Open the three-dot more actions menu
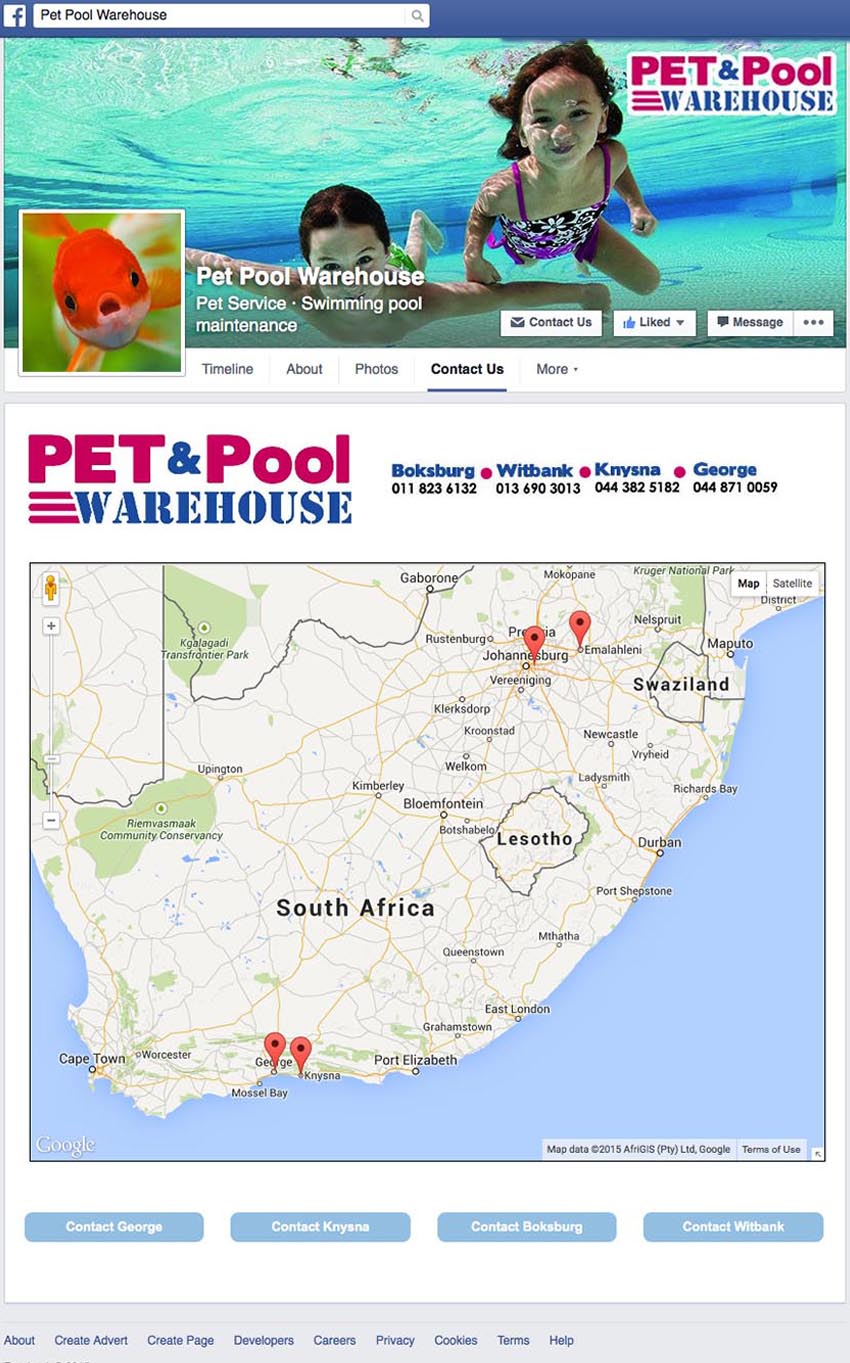The image size is (850, 1363). (x=813, y=322)
